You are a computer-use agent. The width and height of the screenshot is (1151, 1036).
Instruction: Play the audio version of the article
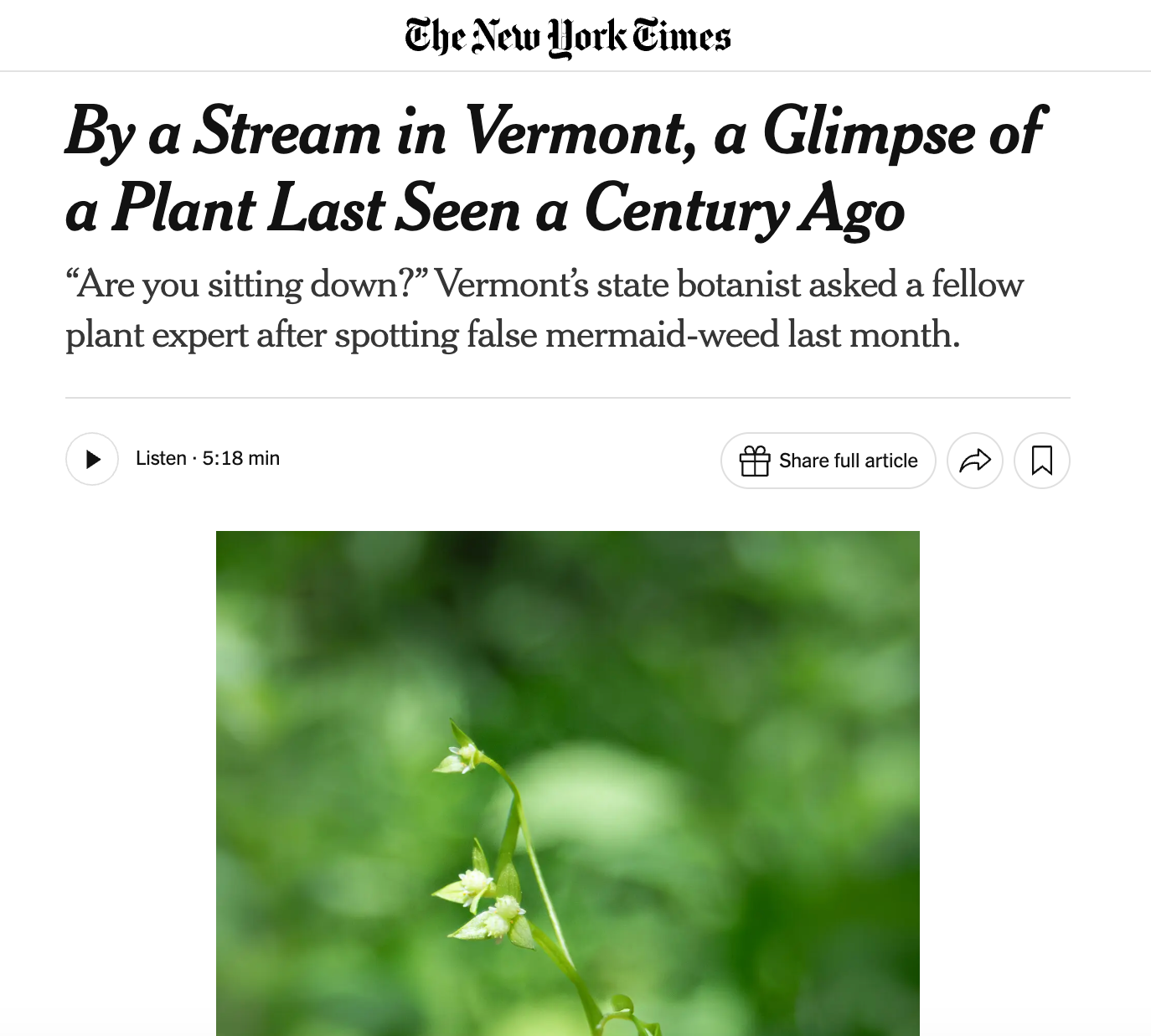pyautogui.click(x=92, y=459)
